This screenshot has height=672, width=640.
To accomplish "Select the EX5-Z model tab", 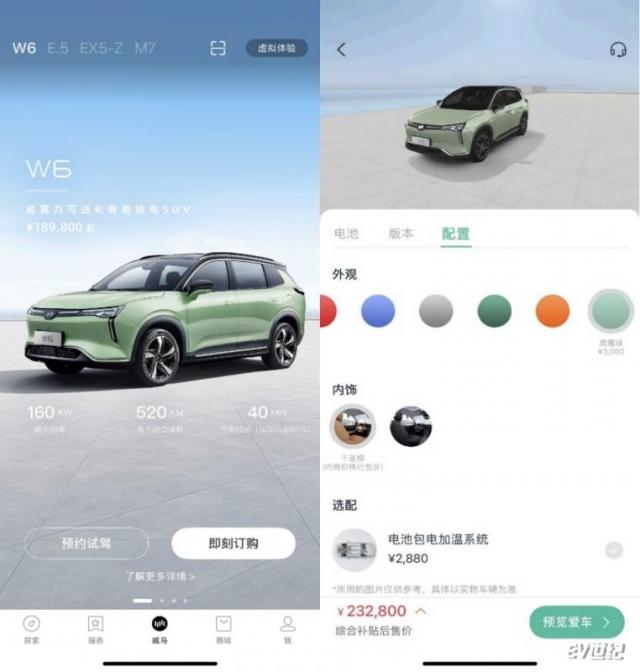I will click(x=101, y=48).
